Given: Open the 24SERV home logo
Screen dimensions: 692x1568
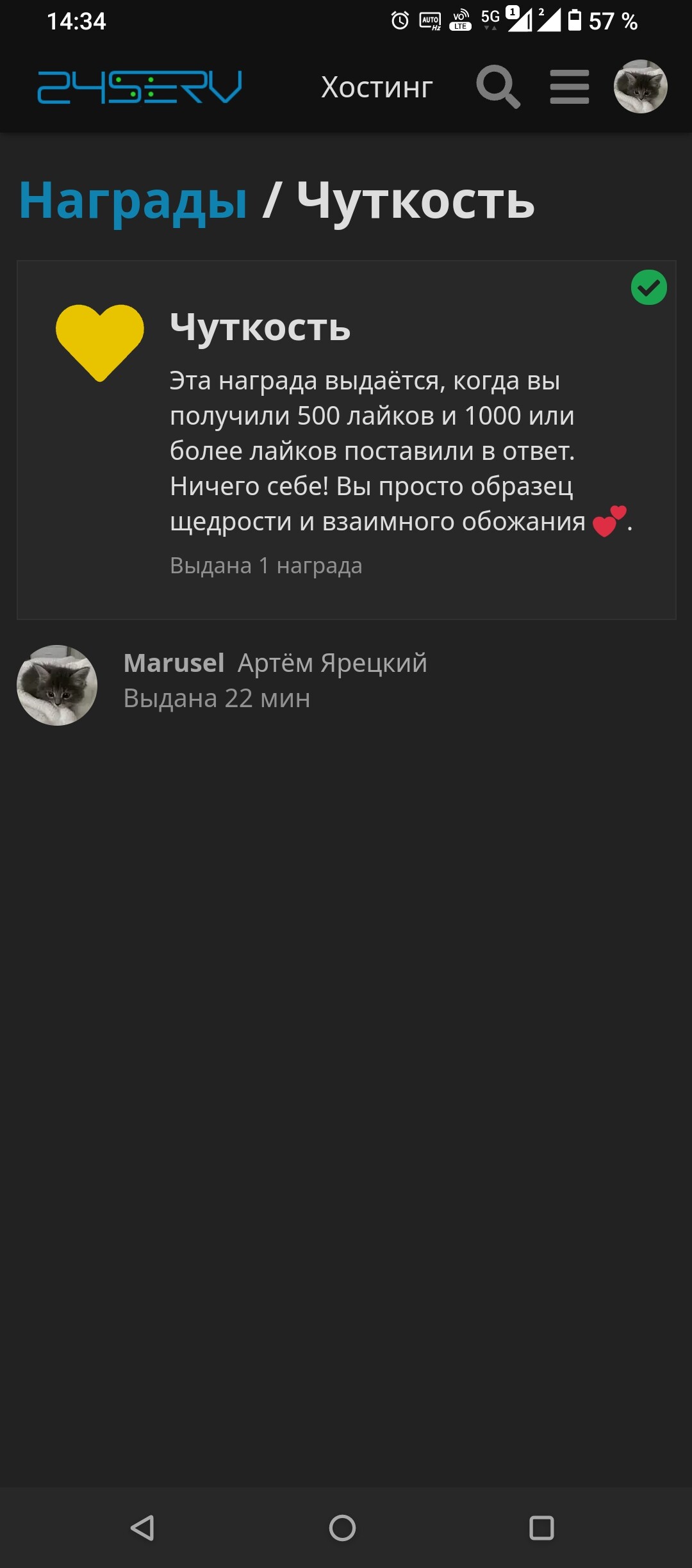Looking at the screenshot, I should tap(140, 87).
